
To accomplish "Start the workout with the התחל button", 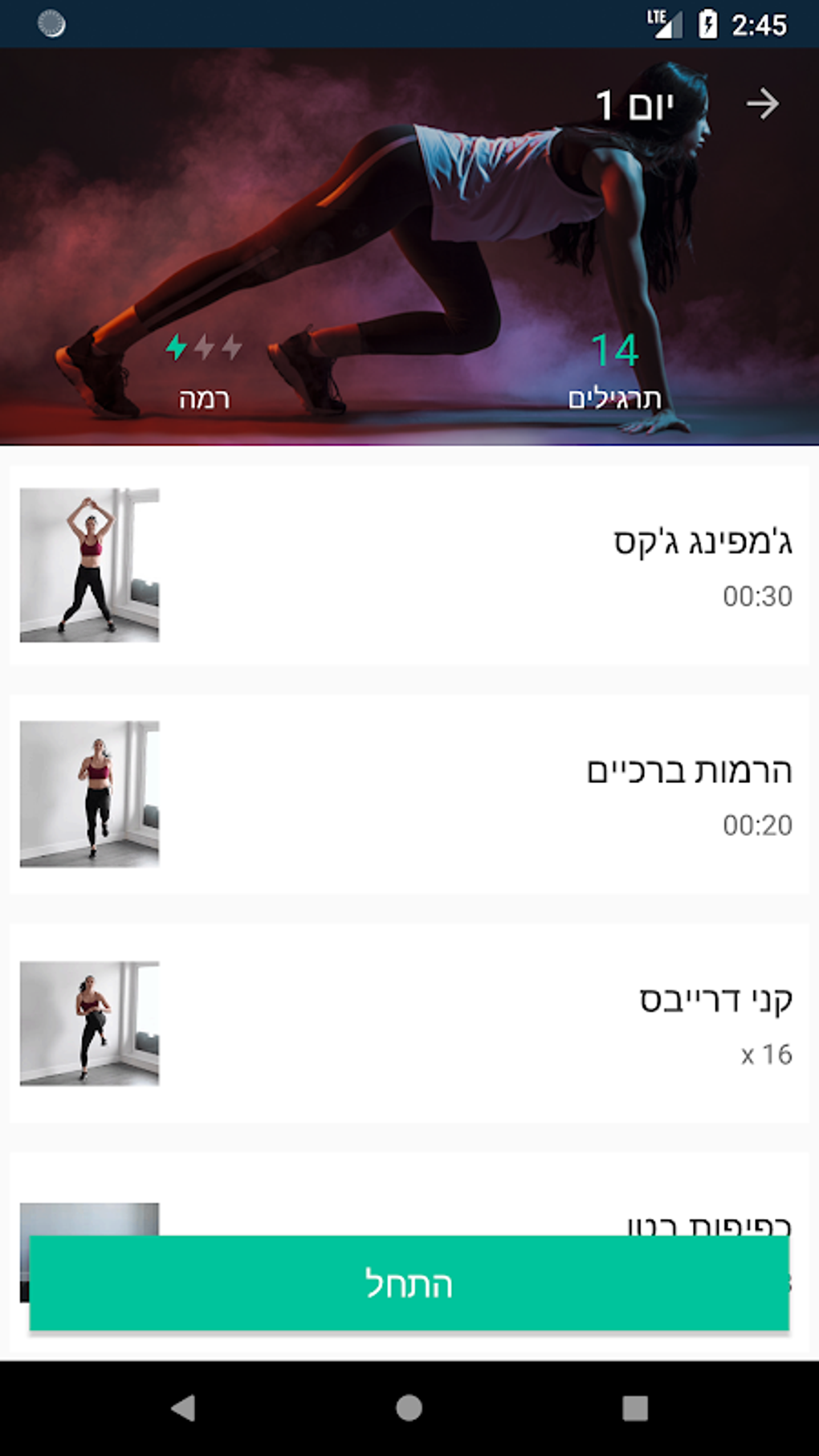I will coord(409,1283).
